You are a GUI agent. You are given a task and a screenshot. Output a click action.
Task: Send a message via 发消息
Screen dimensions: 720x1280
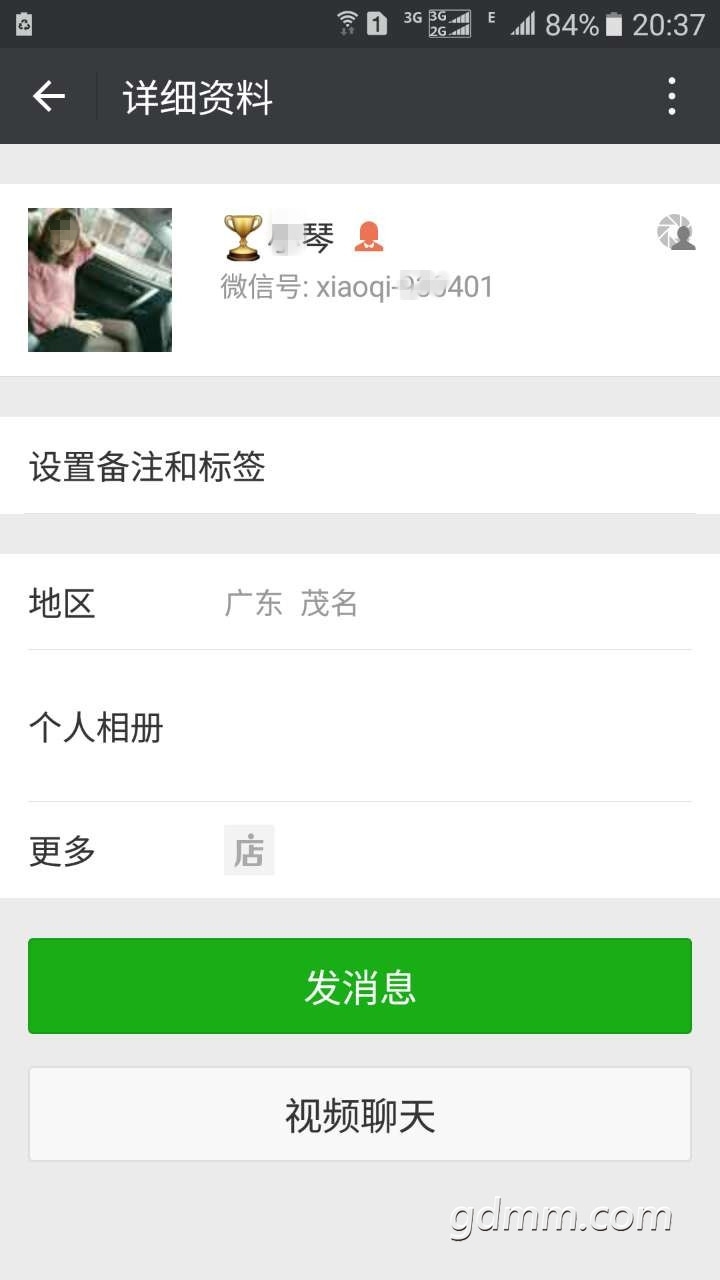point(360,986)
